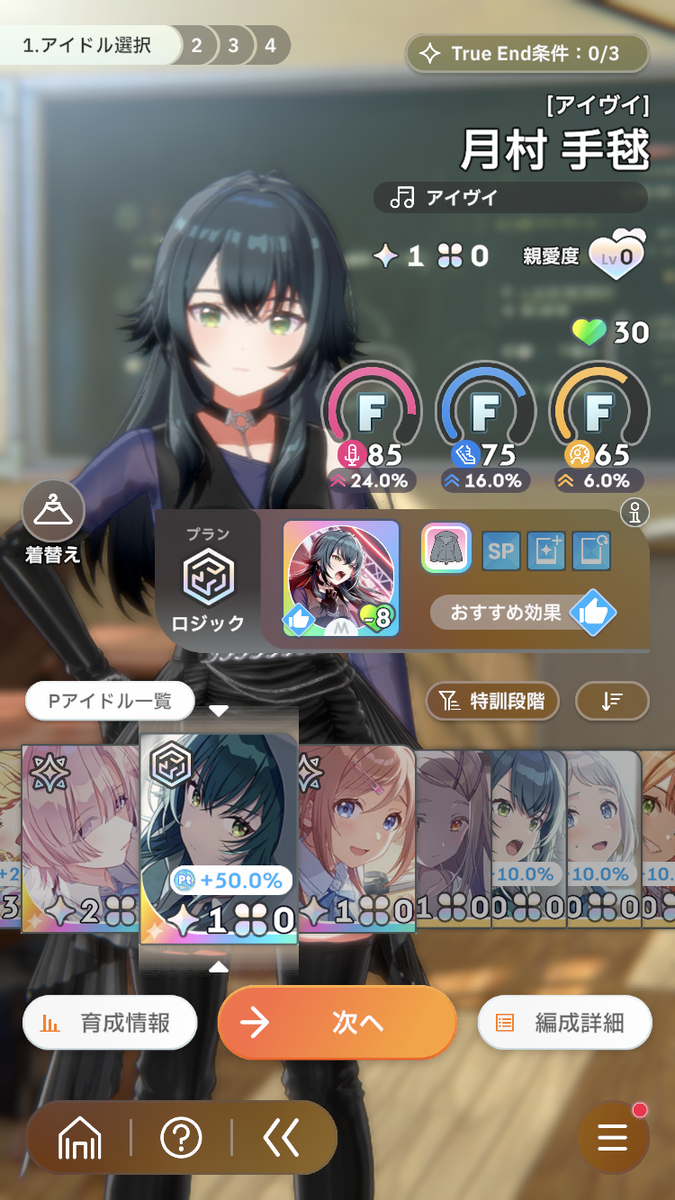
Task: Open the True End条件 panel
Action: point(527,53)
